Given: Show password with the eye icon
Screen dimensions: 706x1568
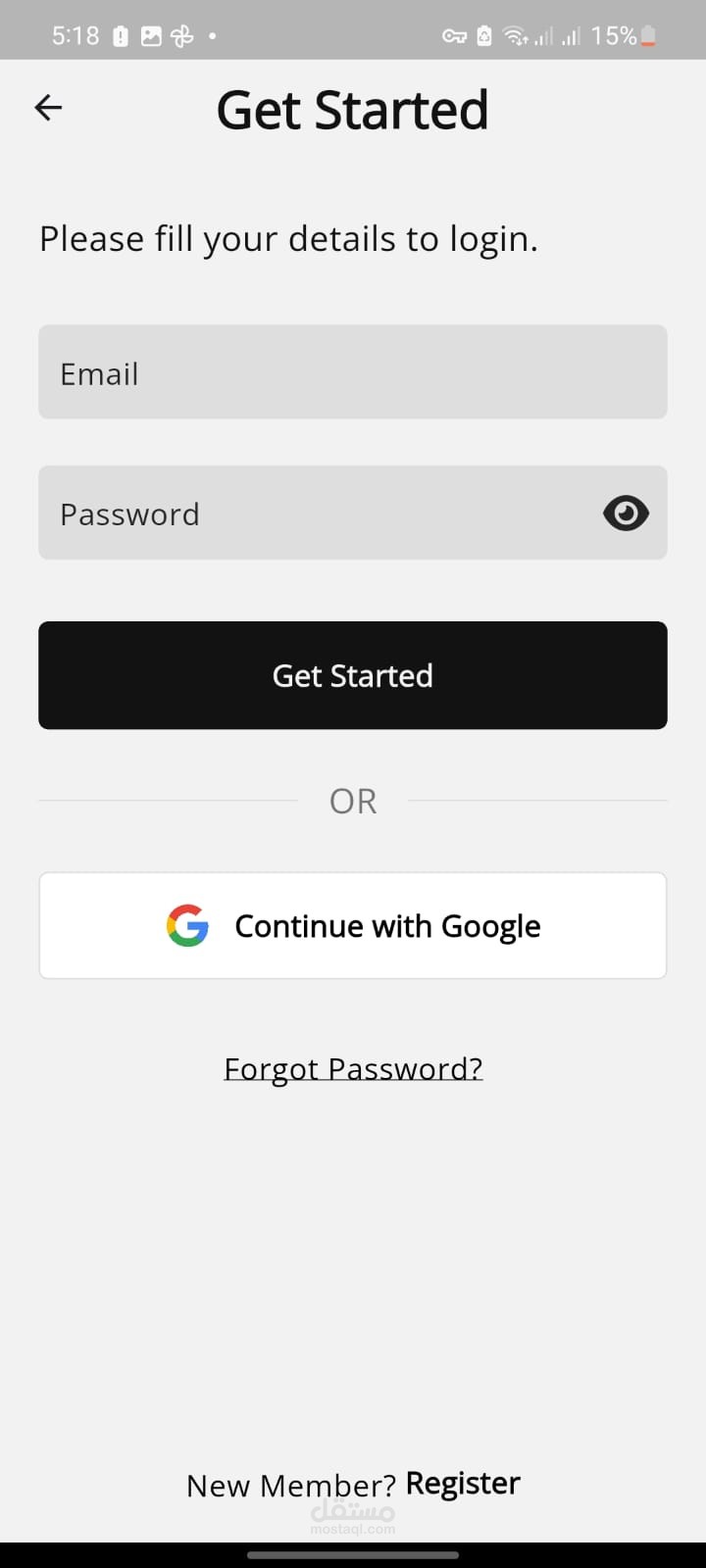Looking at the screenshot, I should tap(626, 513).
